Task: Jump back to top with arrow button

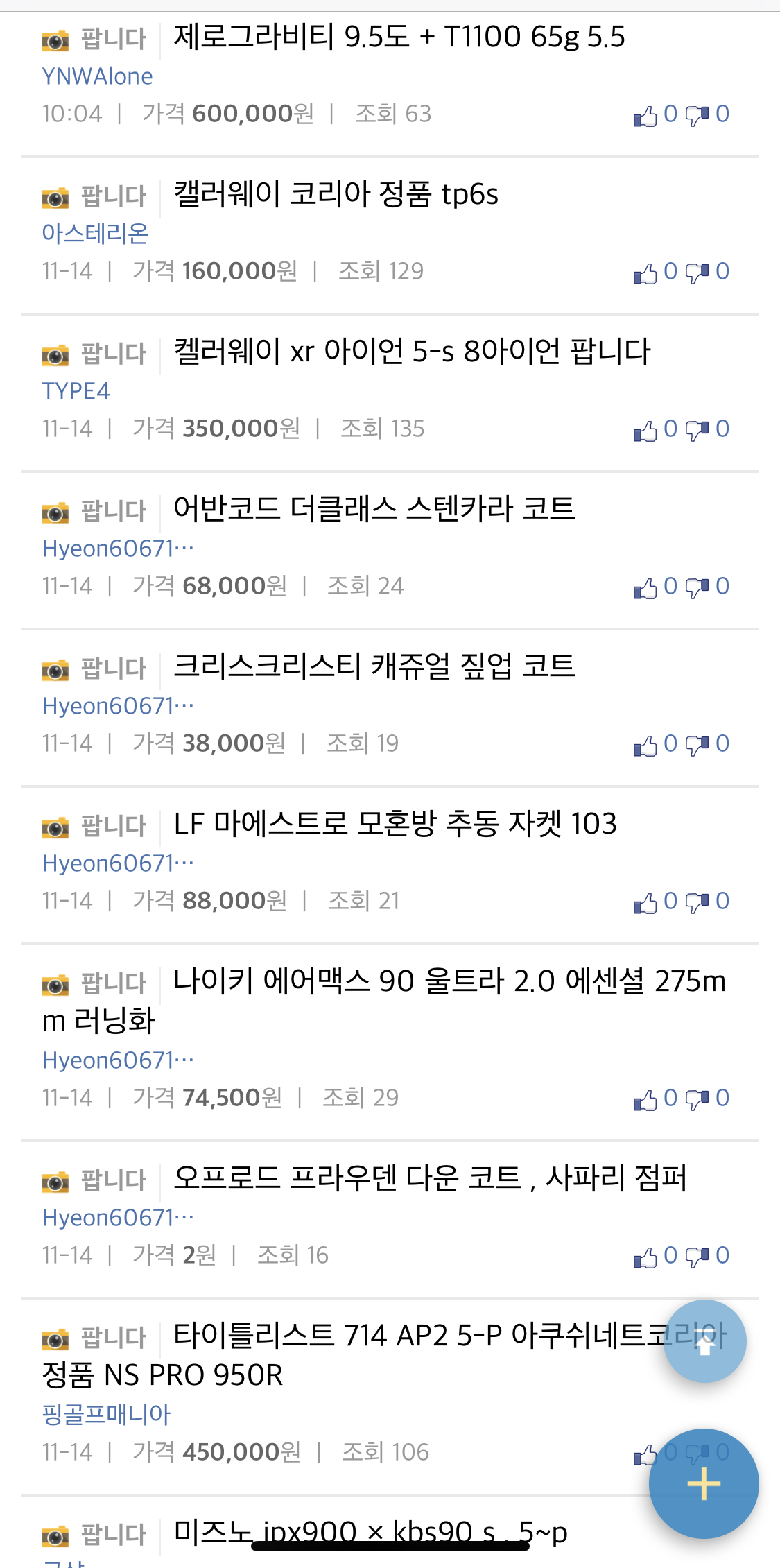Action: [704, 1341]
